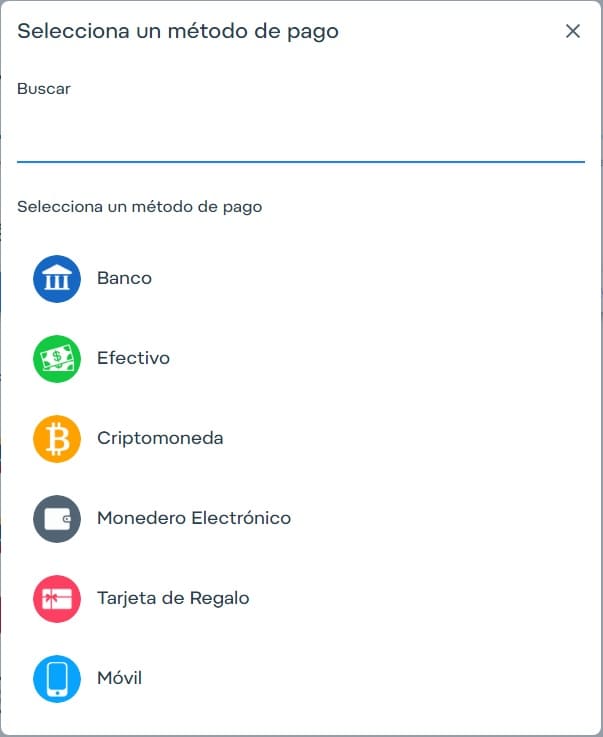
Task: Close the payment method dialog
Action: [x=573, y=31]
